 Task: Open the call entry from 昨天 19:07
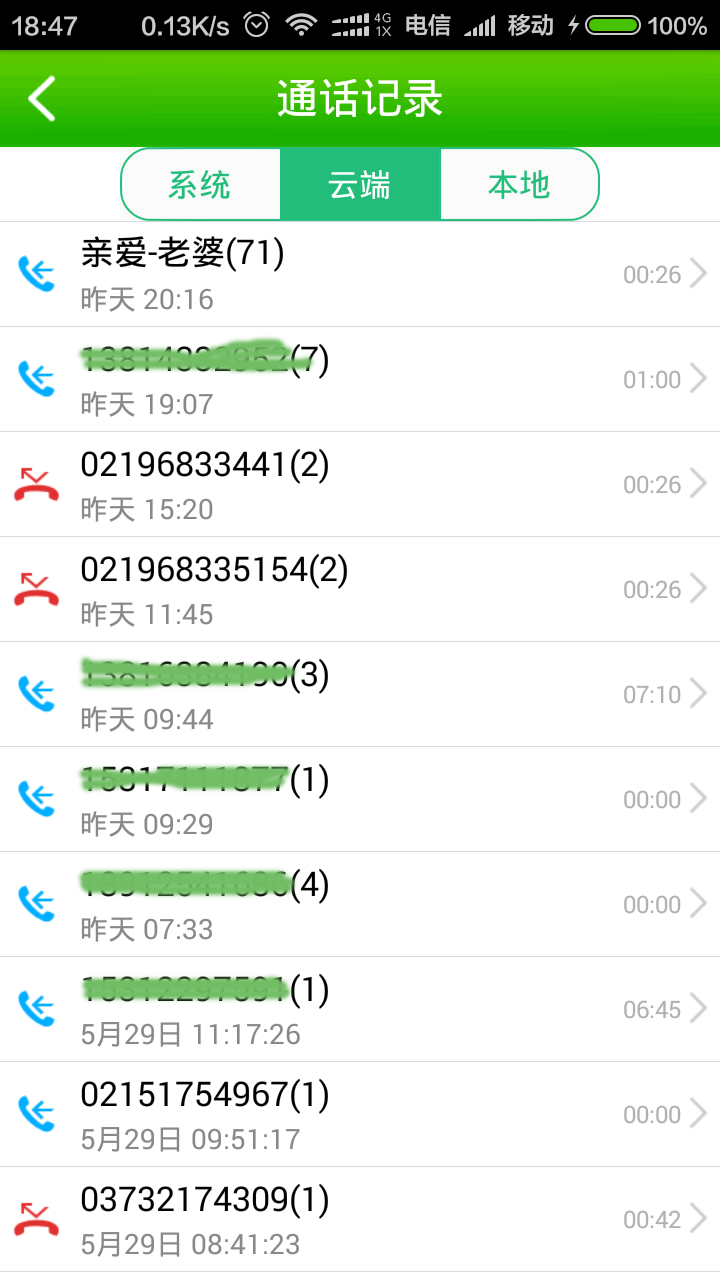tap(360, 379)
